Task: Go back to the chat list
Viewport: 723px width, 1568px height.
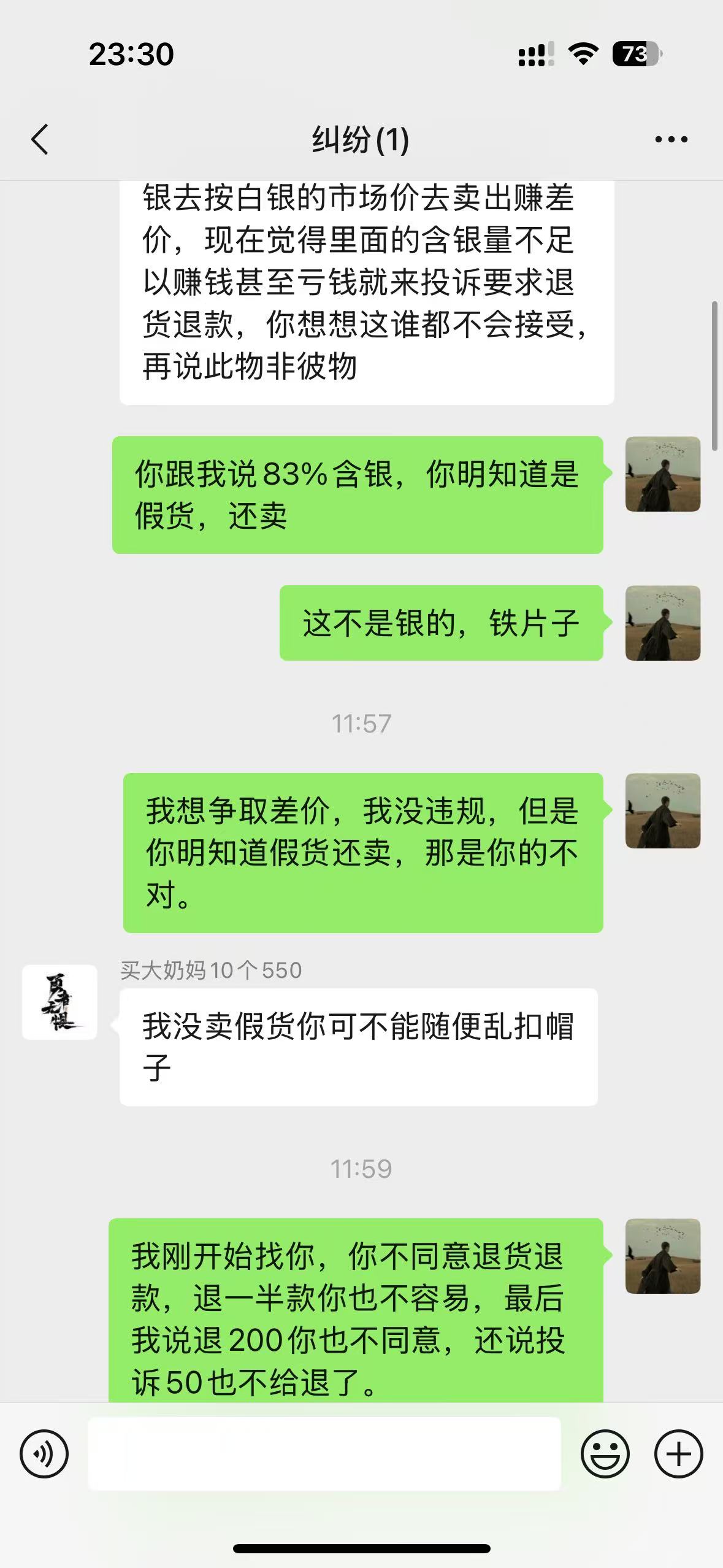Action: pyautogui.click(x=40, y=139)
